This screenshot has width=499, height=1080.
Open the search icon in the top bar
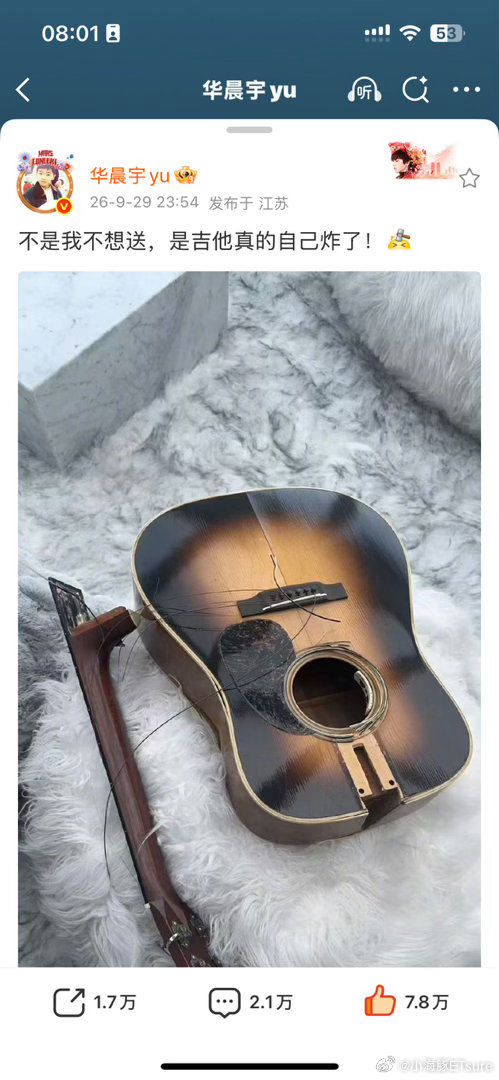pos(416,90)
